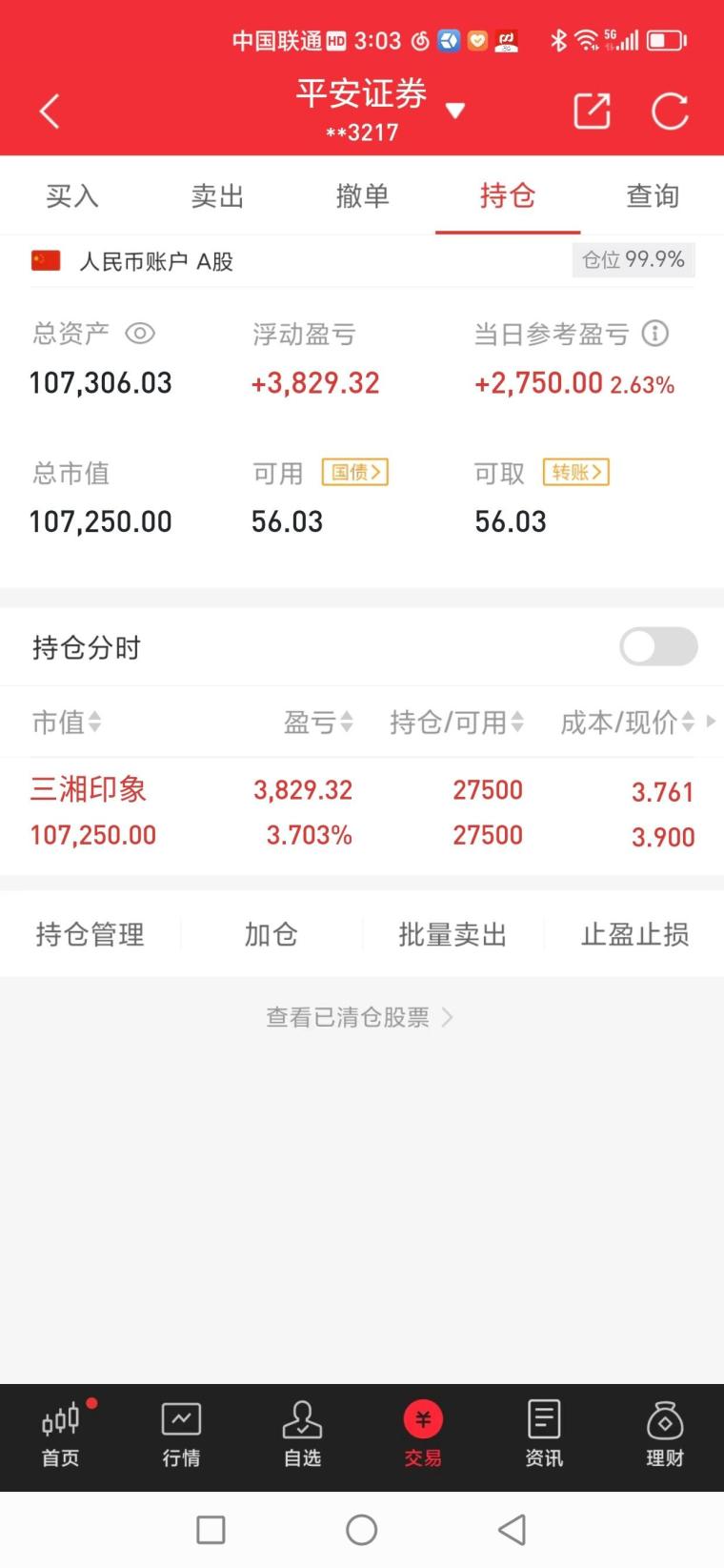The width and height of the screenshot is (724, 1568).
Task: Open the 国债 shortcut
Action: coord(355,472)
